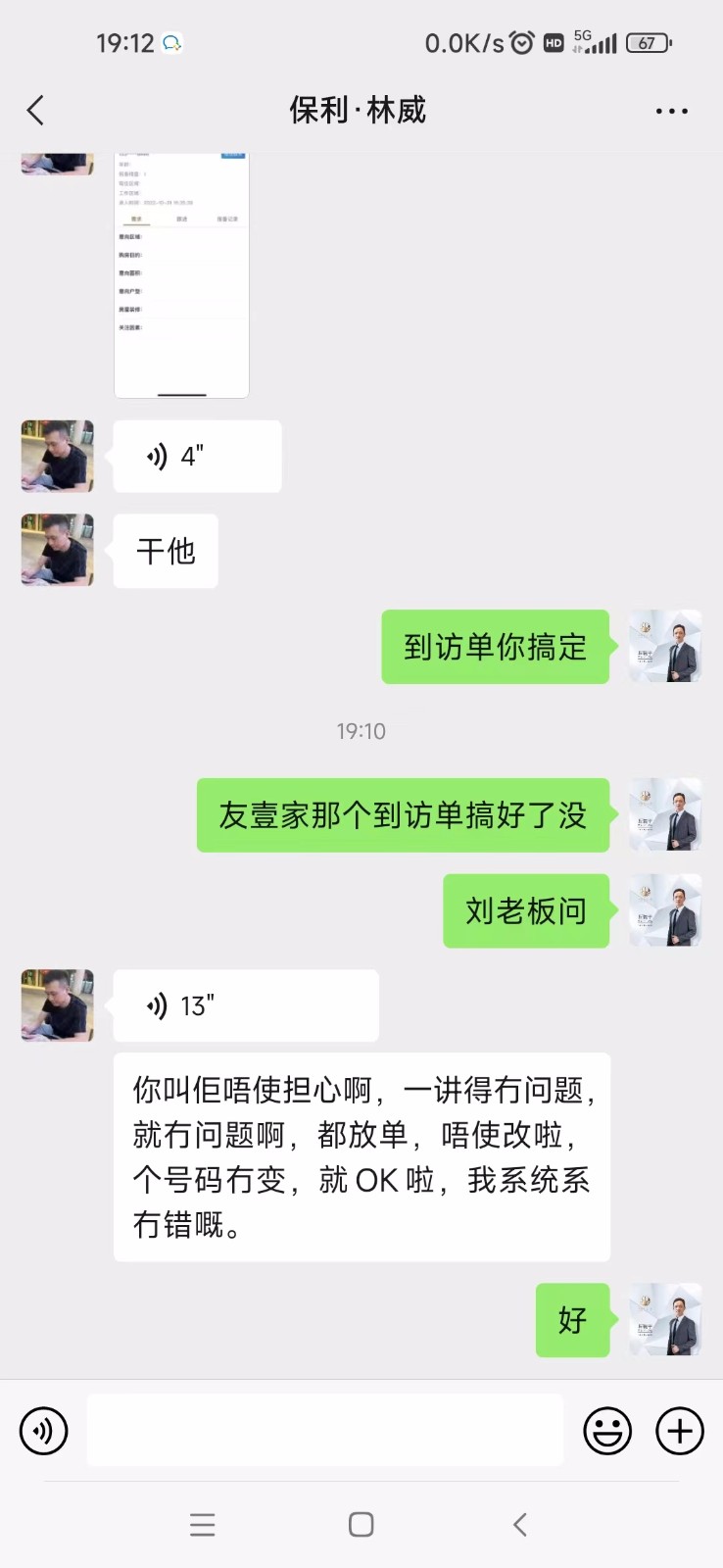Focus the message text field

pos(324,1431)
